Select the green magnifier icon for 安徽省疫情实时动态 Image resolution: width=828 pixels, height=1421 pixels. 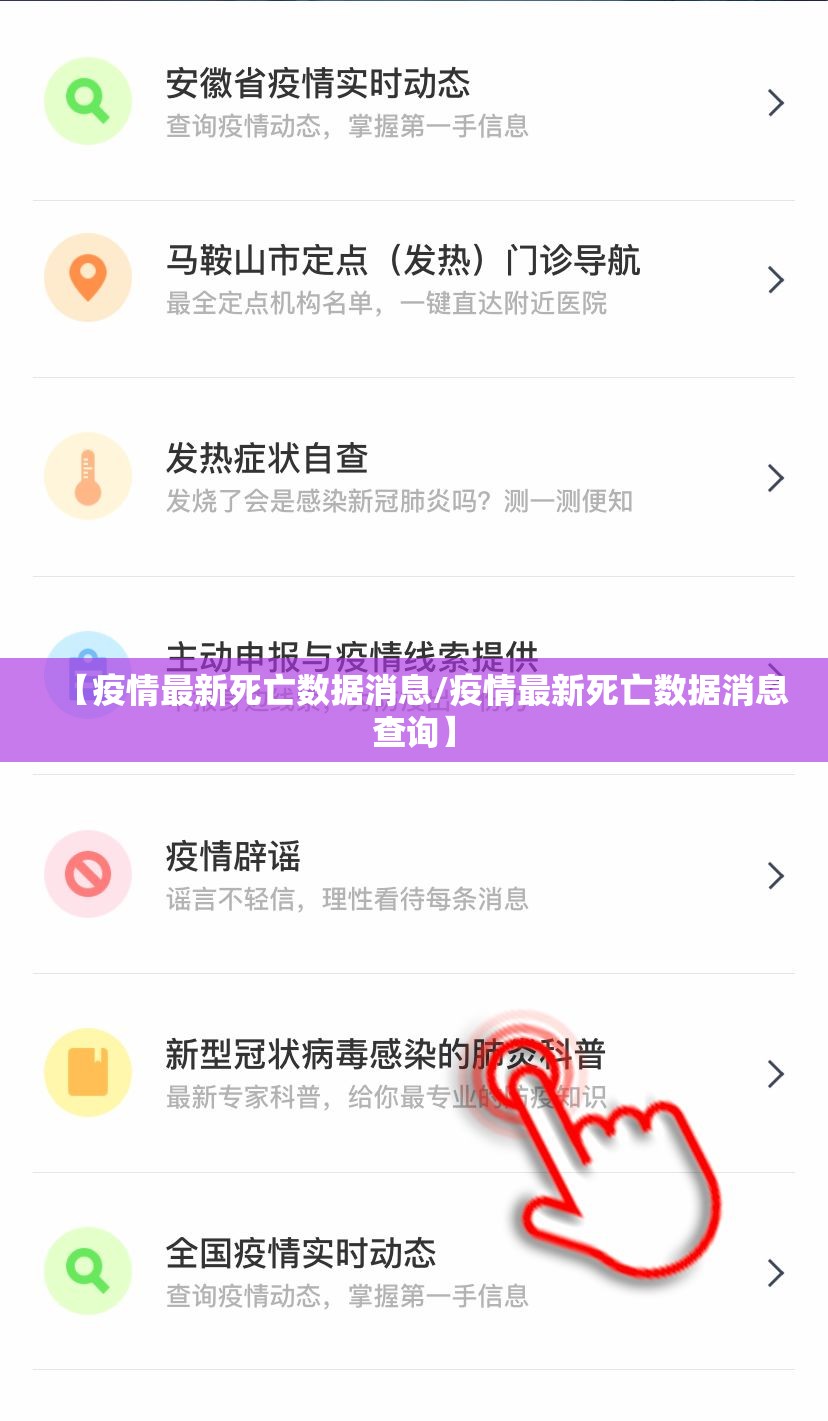coord(88,101)
